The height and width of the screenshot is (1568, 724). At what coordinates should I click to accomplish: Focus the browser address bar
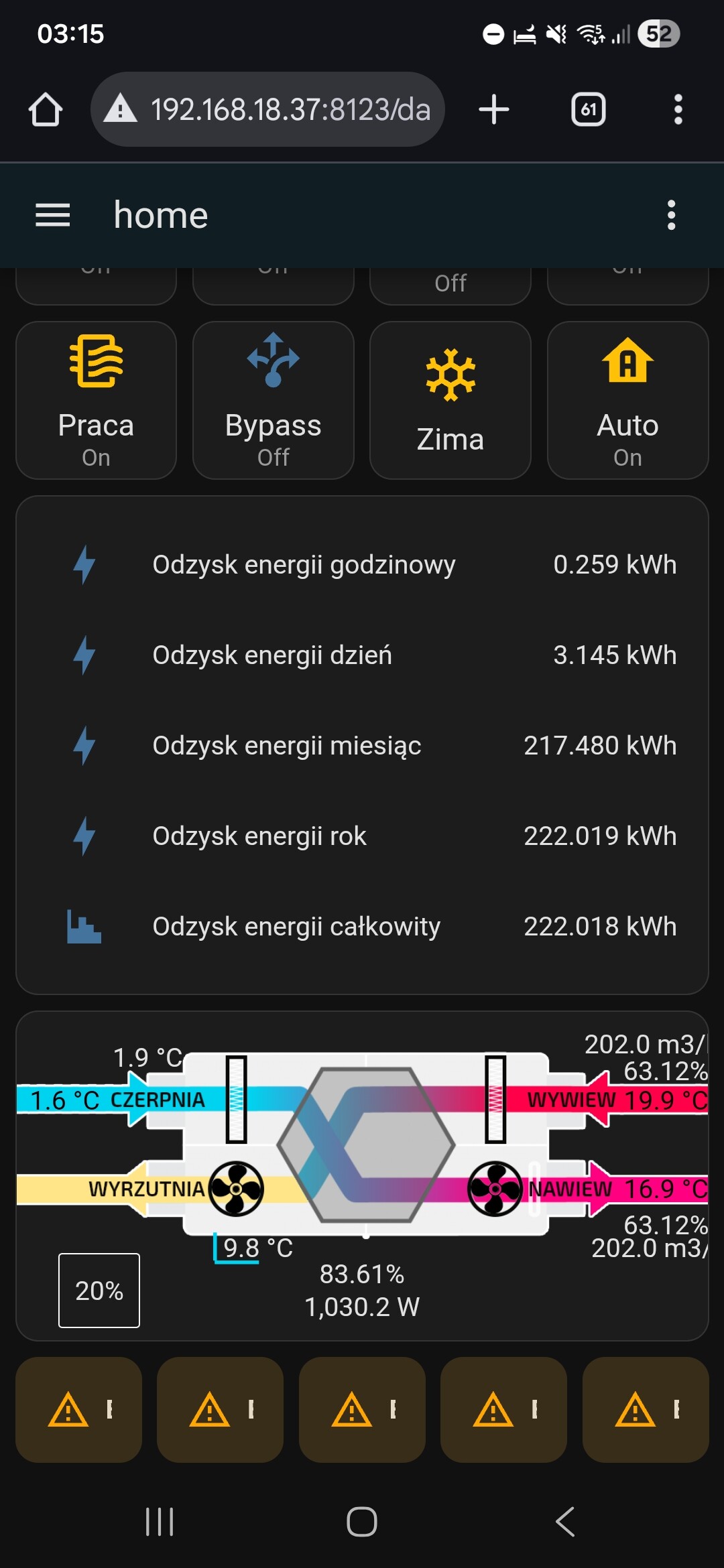tap(268, 109)
